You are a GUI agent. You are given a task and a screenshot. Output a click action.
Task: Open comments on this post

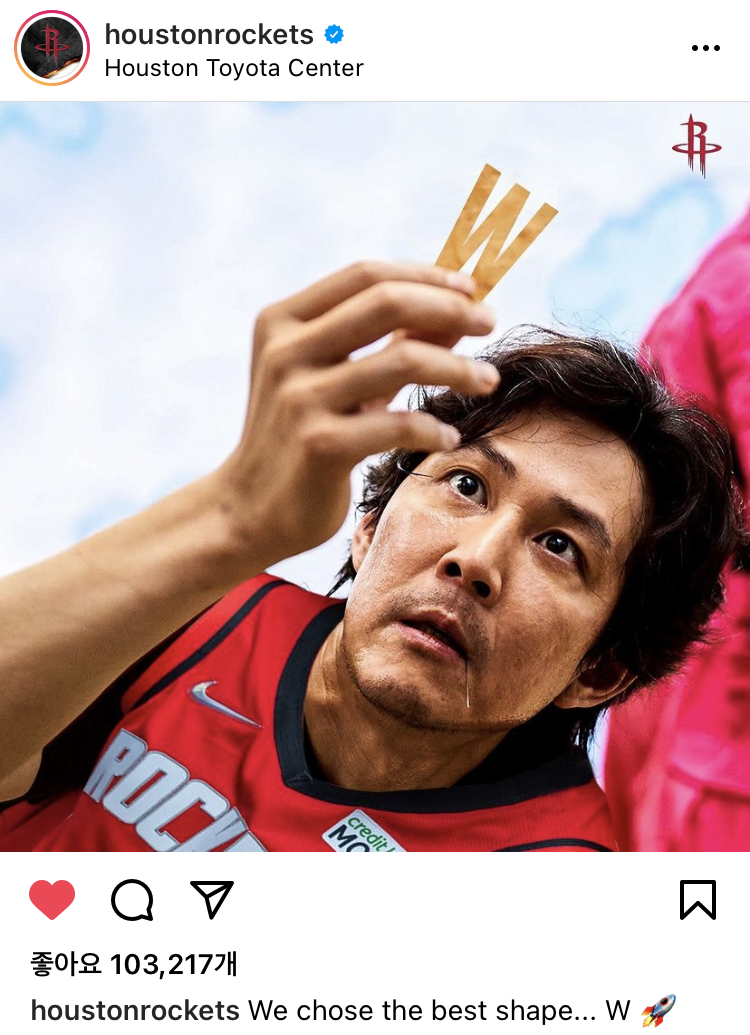click(132, 899)
